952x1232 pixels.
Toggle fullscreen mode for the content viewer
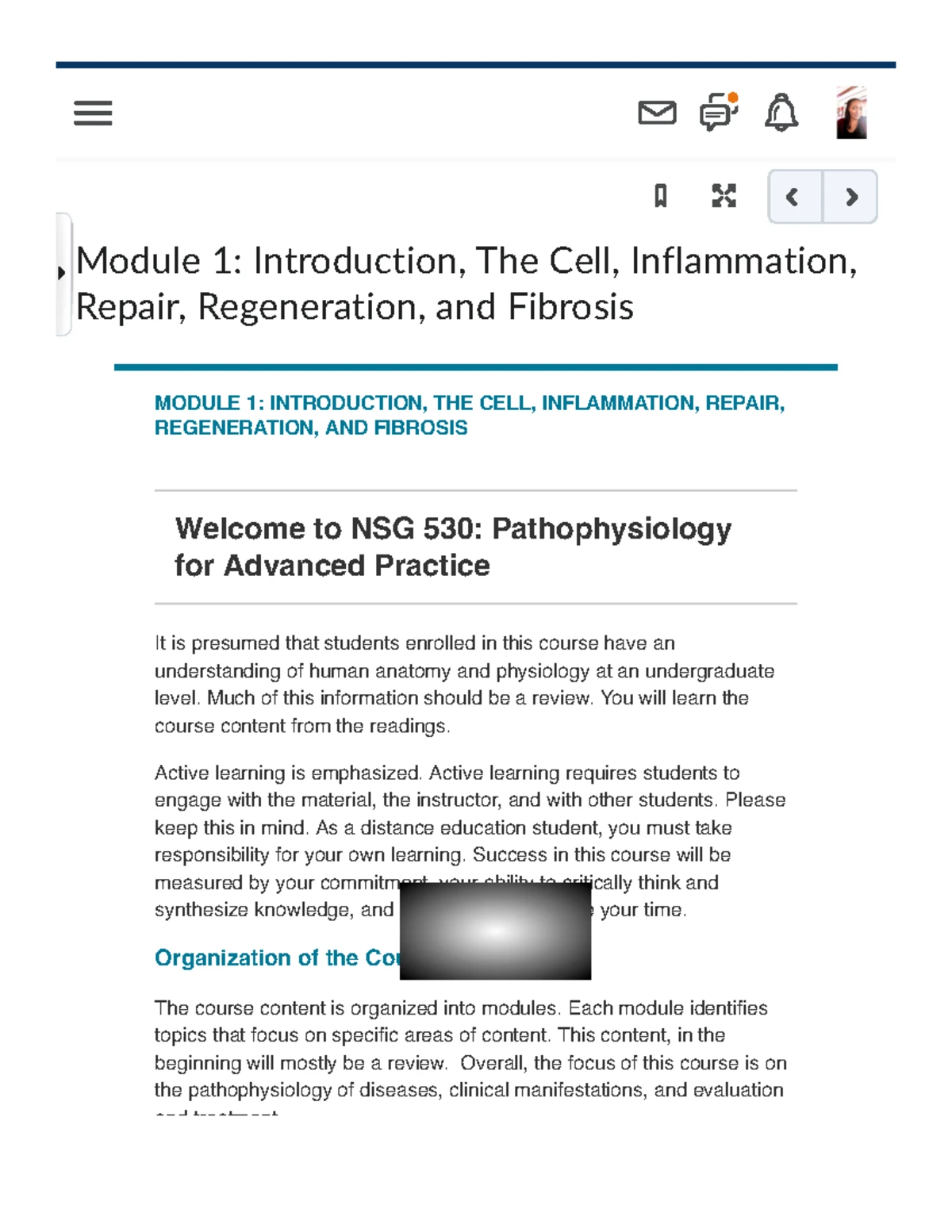724,195
